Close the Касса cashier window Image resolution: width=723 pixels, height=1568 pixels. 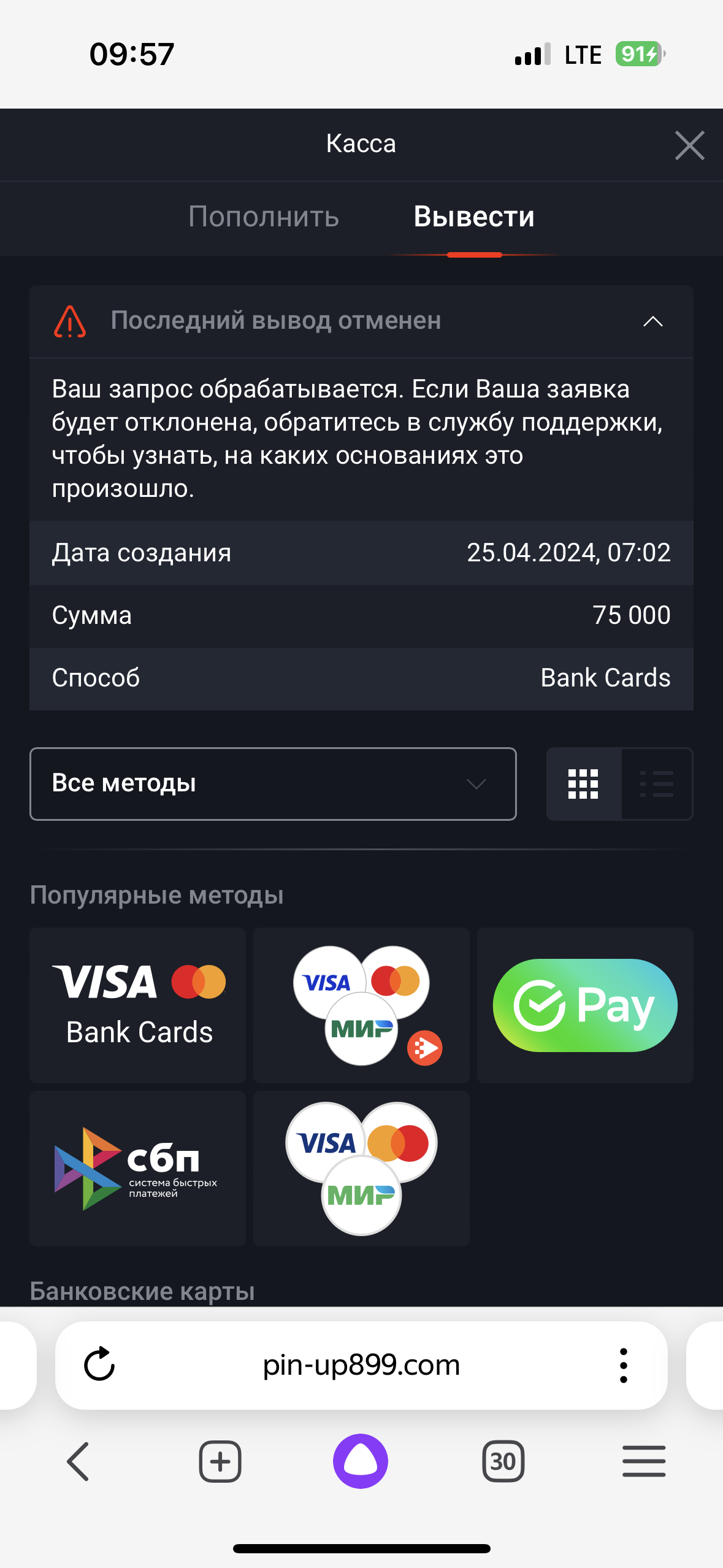pos(689,145)
